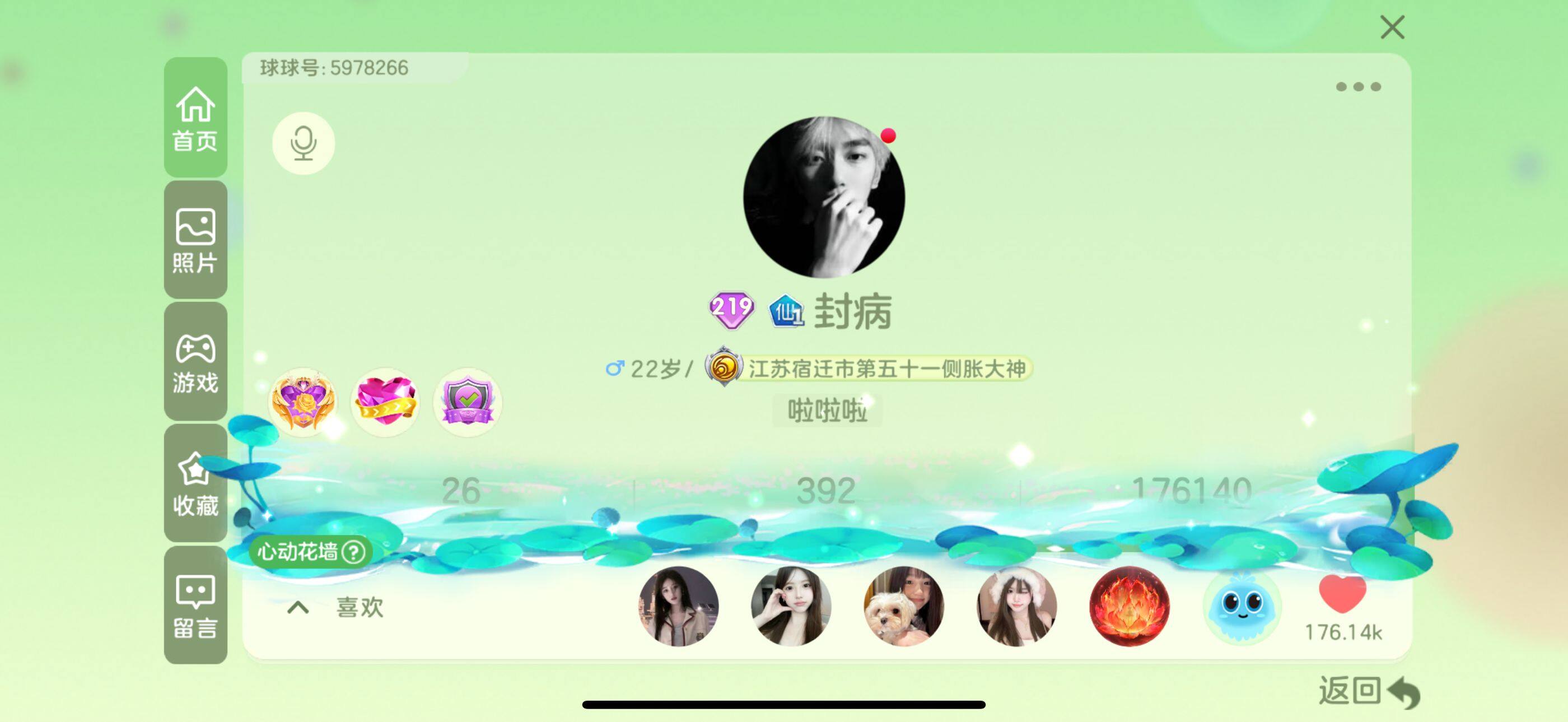Close the profile with the X icon

point(1392,28)
